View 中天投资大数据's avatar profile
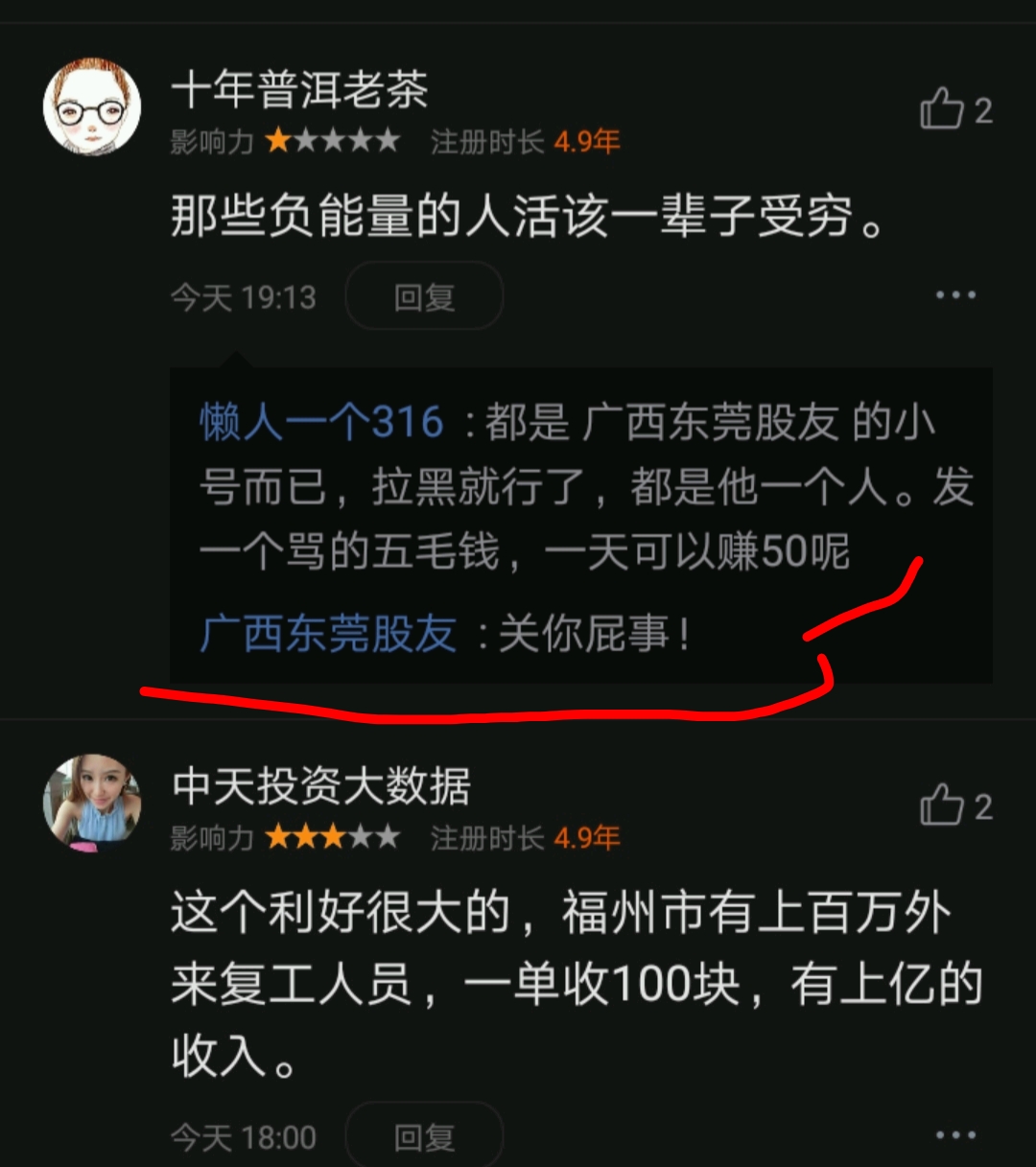Viewport: 1036px width, 1167px height. coord(92,804)
